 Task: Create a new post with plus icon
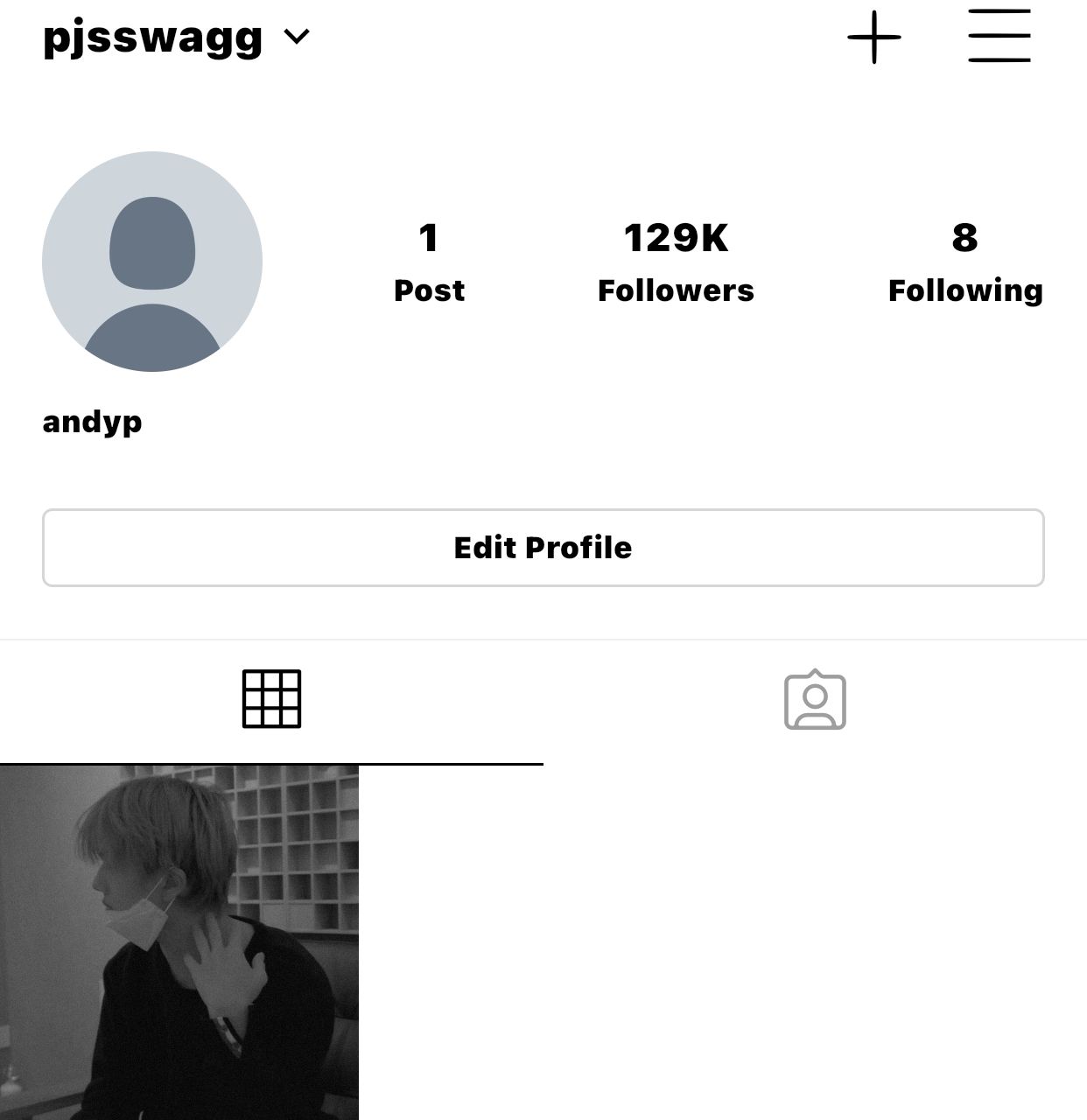coord(873,38)
